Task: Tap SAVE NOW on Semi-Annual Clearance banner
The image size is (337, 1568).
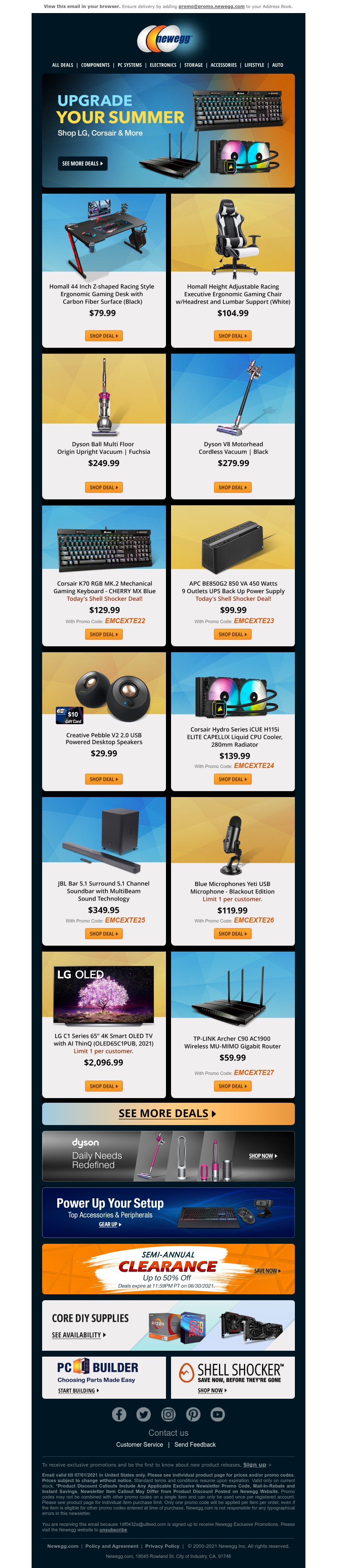Action: point(267,1271)
